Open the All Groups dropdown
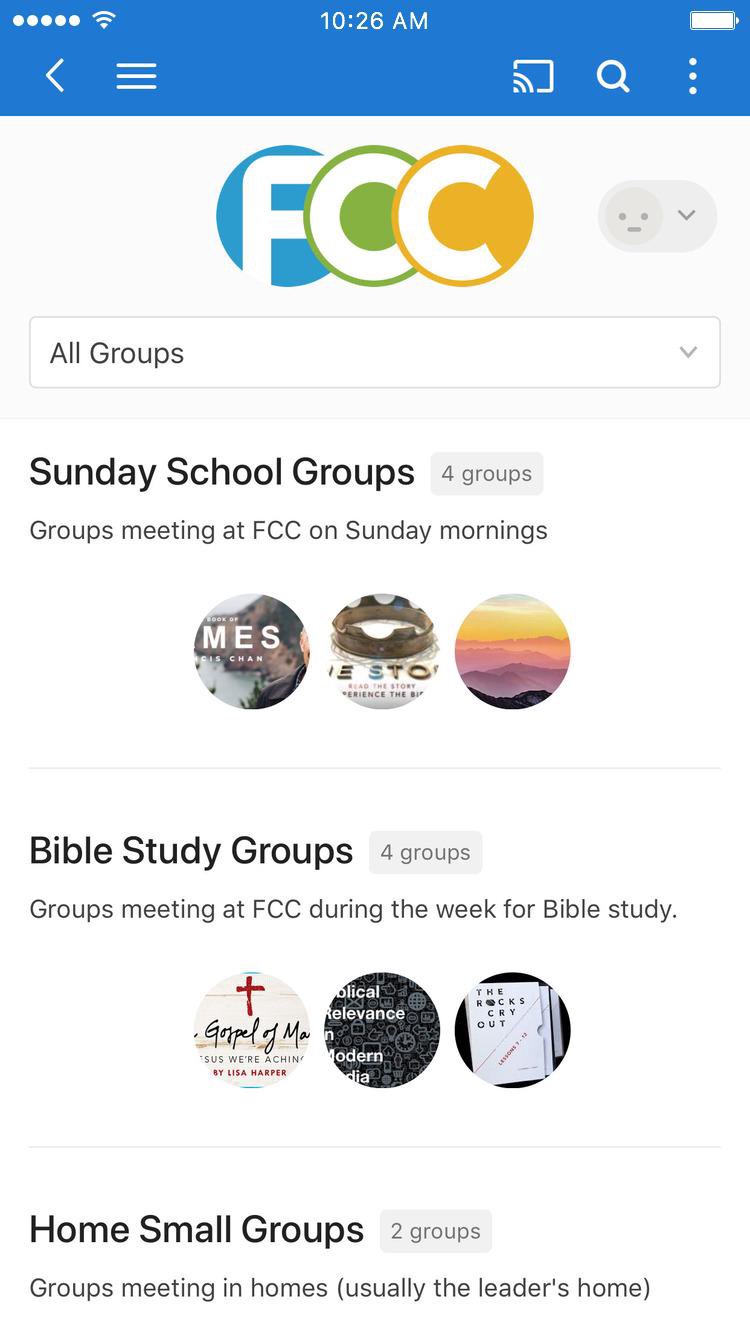The image size is (750, 1334). [x=375, y=353]
